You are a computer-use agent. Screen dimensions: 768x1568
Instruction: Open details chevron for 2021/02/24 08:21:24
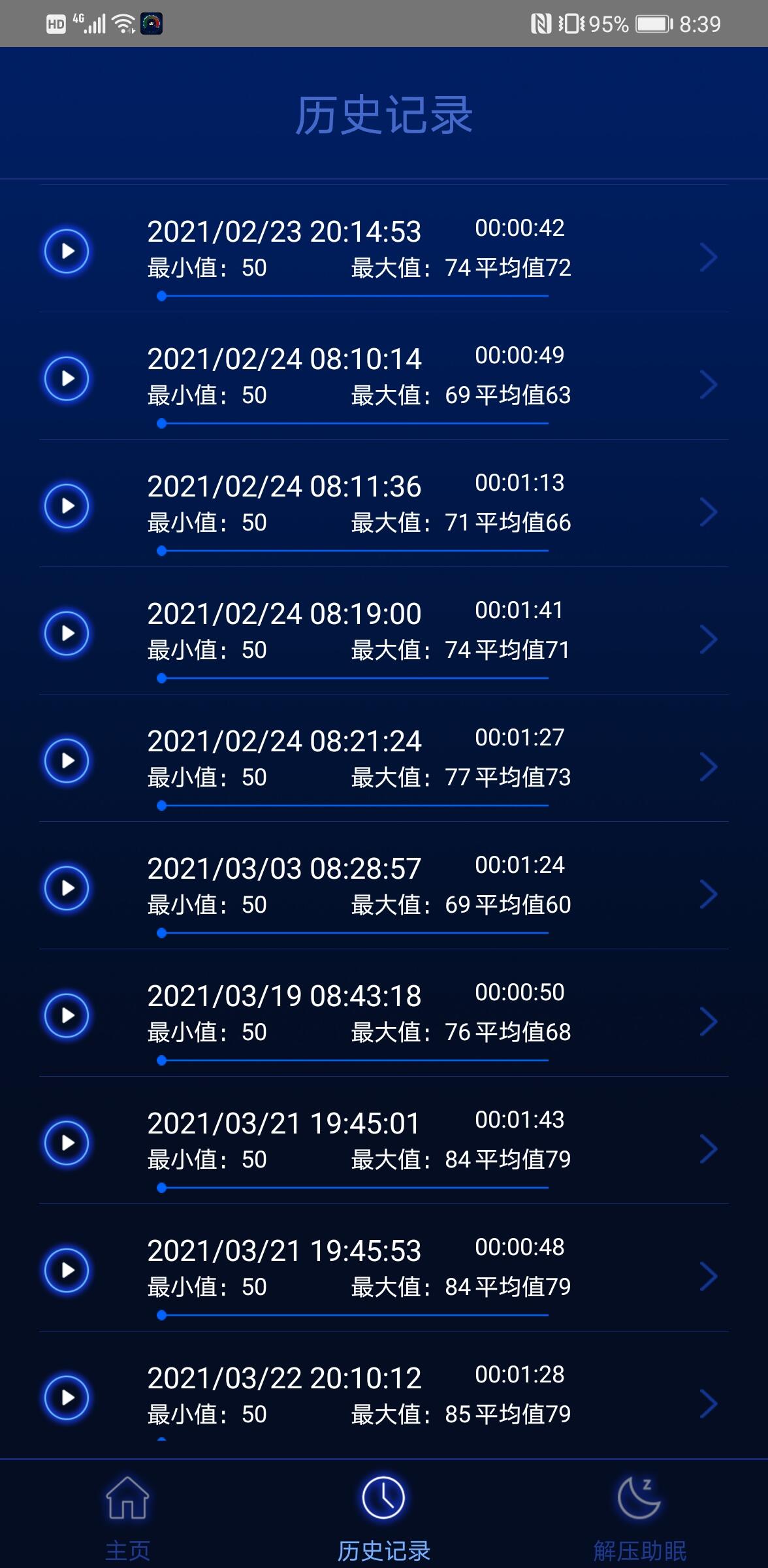709,766
